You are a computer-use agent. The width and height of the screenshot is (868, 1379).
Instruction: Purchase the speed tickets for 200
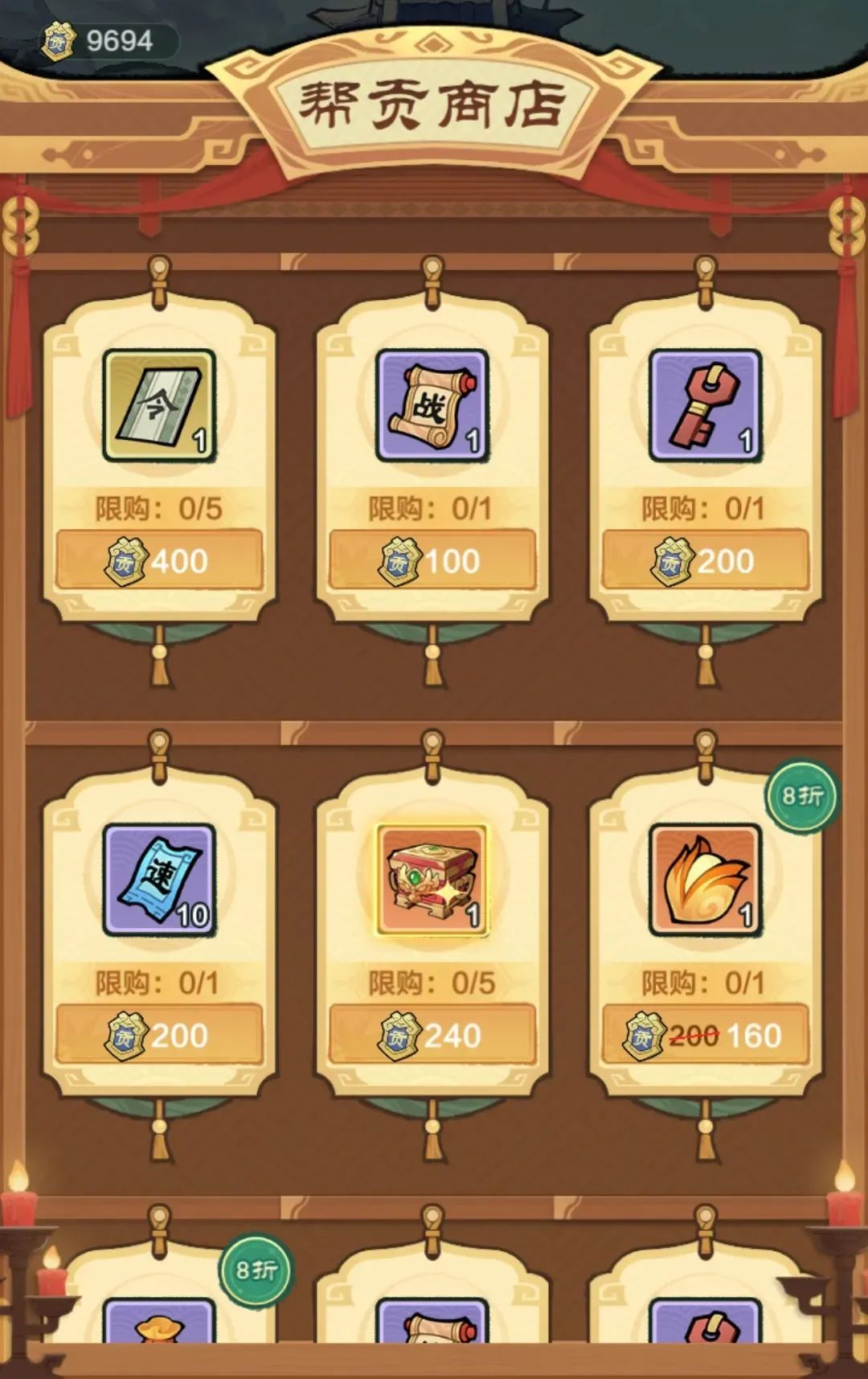[x=159, y=1035]
